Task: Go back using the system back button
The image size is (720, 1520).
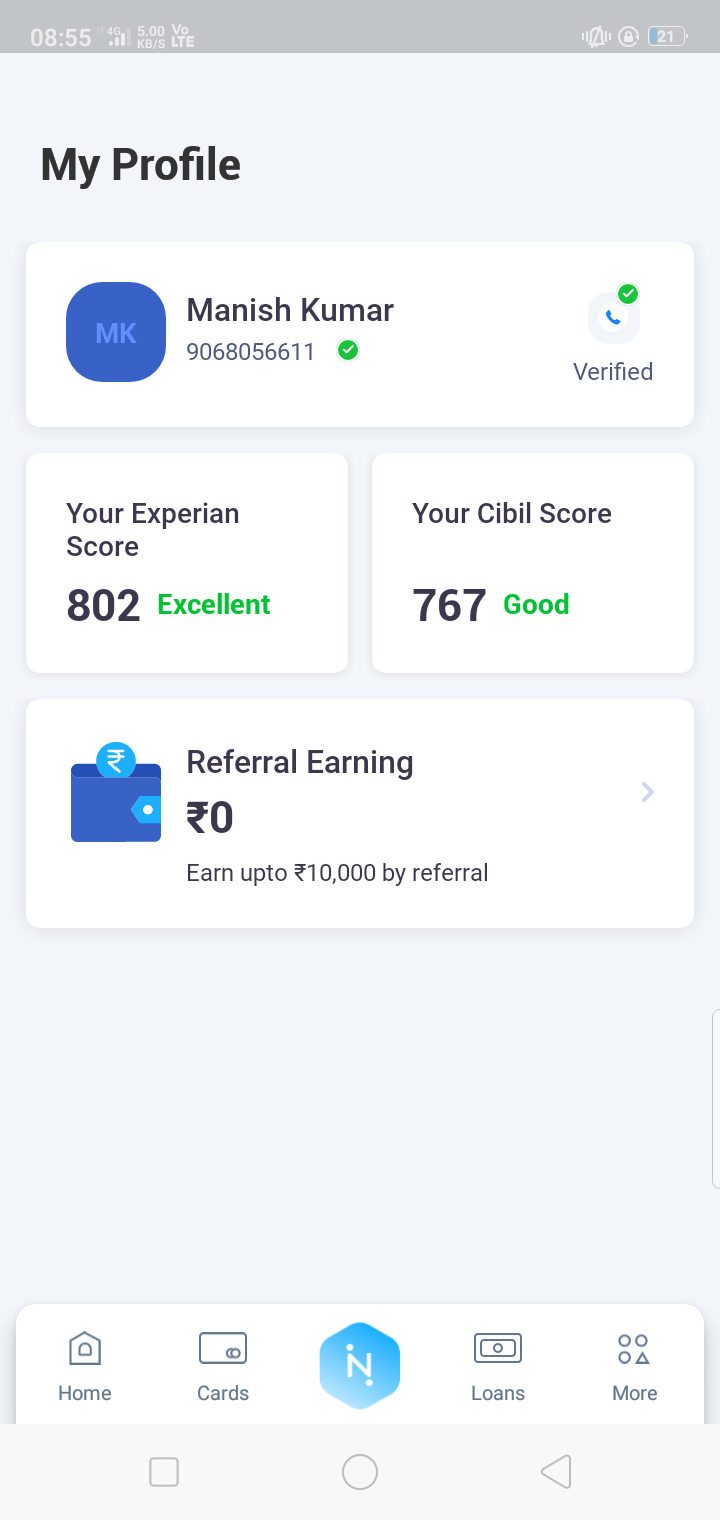Action: 556,1472
